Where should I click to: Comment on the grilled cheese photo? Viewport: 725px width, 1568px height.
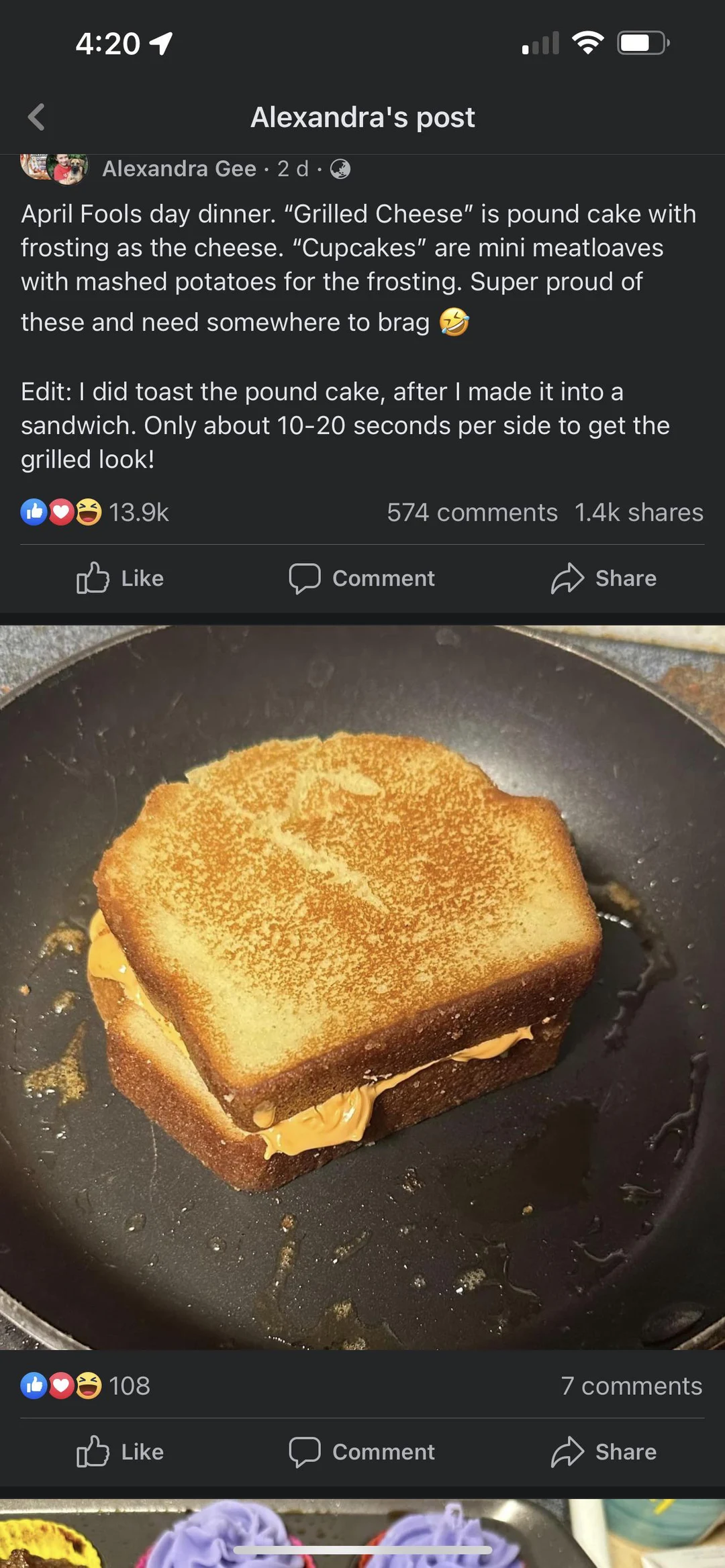coord(362,1452)
